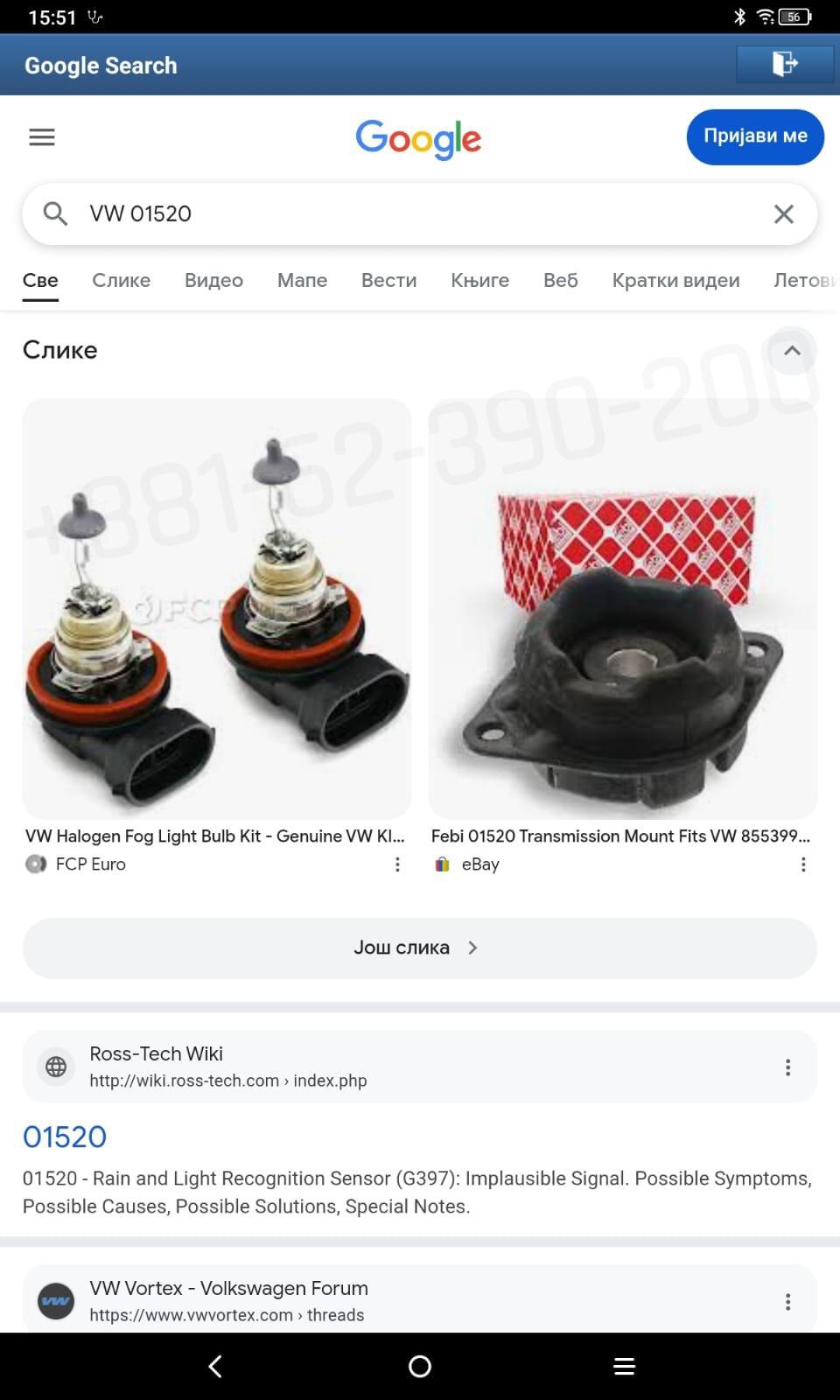Tap the globe icon beside Ross-Tech Wiki
The image size is (840, 1400).
tap(55, 1067)
